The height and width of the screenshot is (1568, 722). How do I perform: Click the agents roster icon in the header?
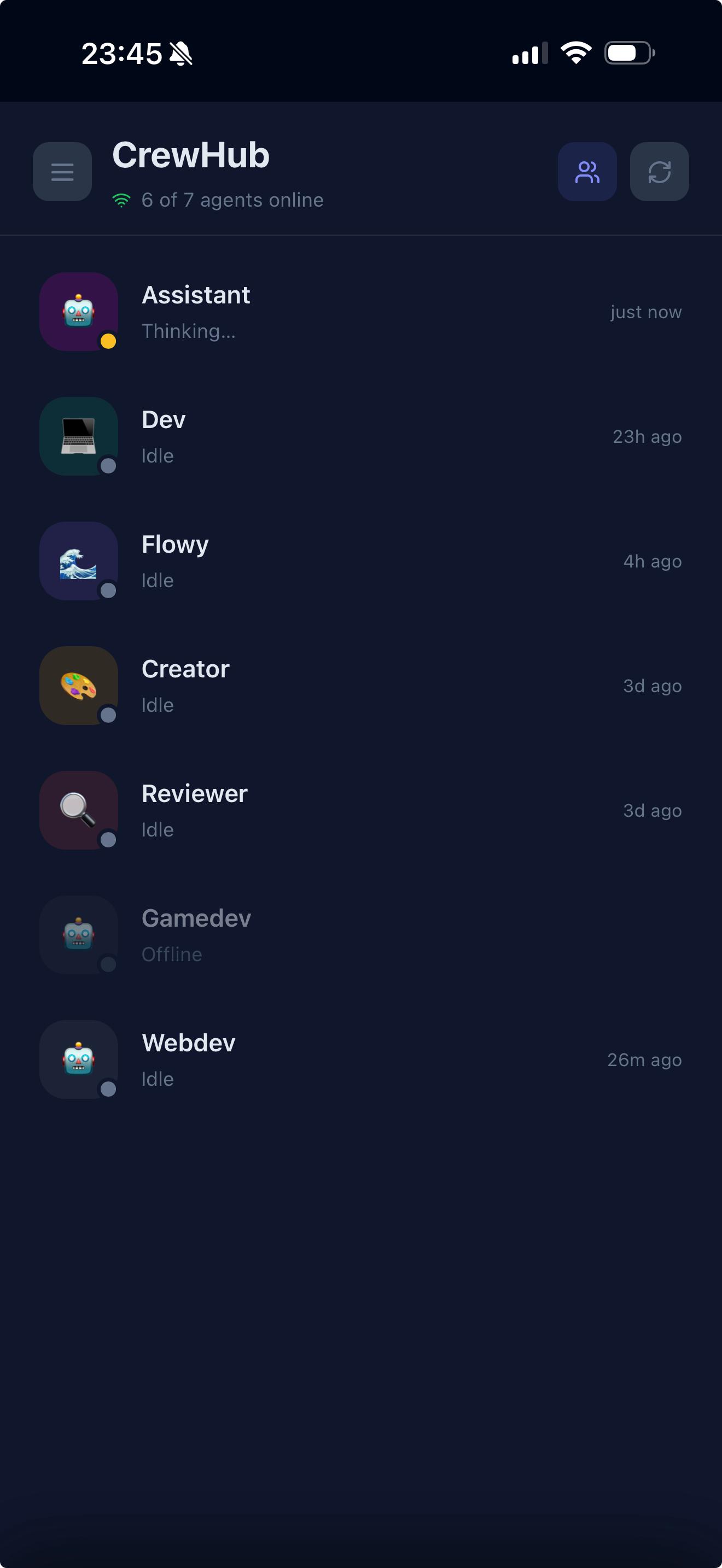[x=587, y=171]
